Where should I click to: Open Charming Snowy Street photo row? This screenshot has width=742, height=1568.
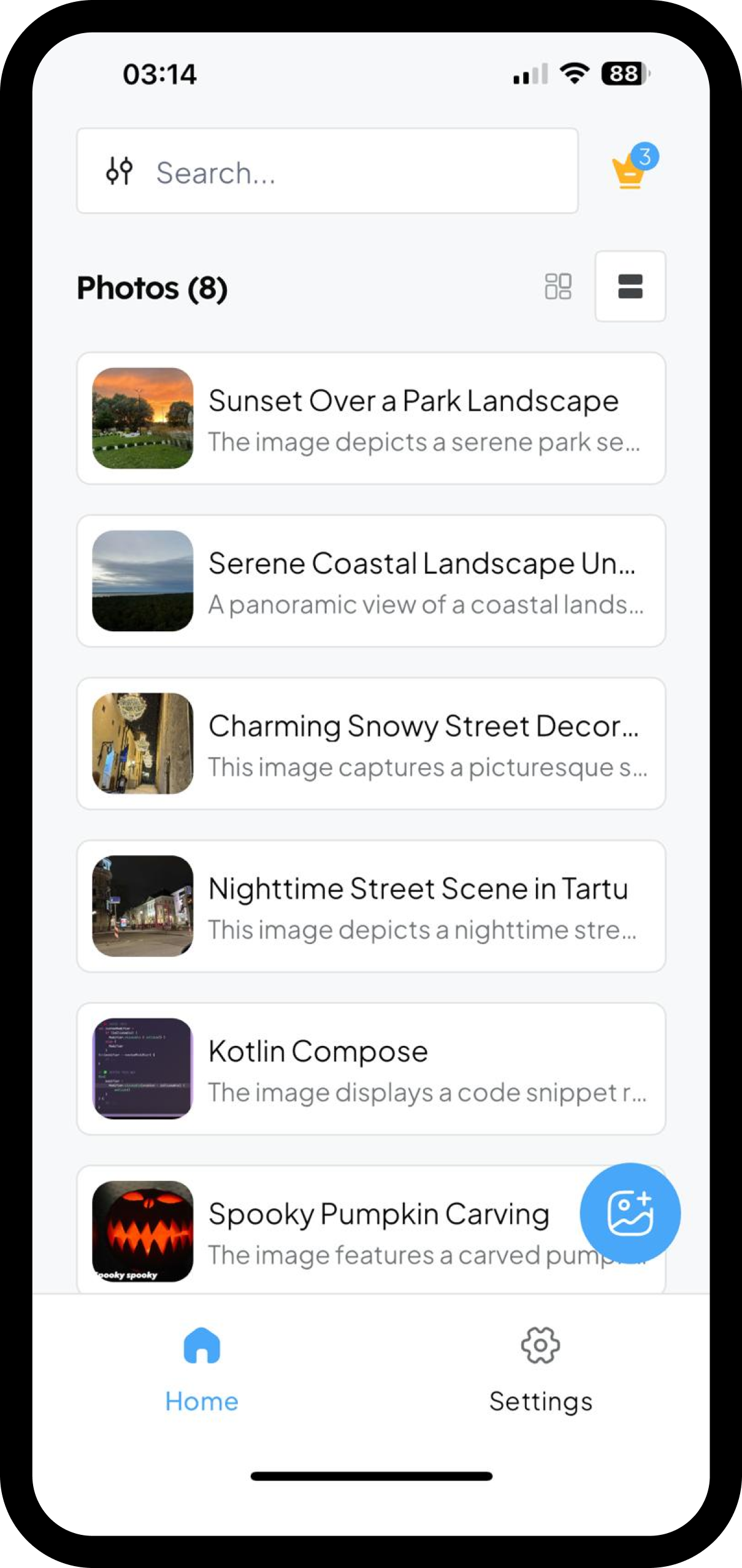[371, 744]
